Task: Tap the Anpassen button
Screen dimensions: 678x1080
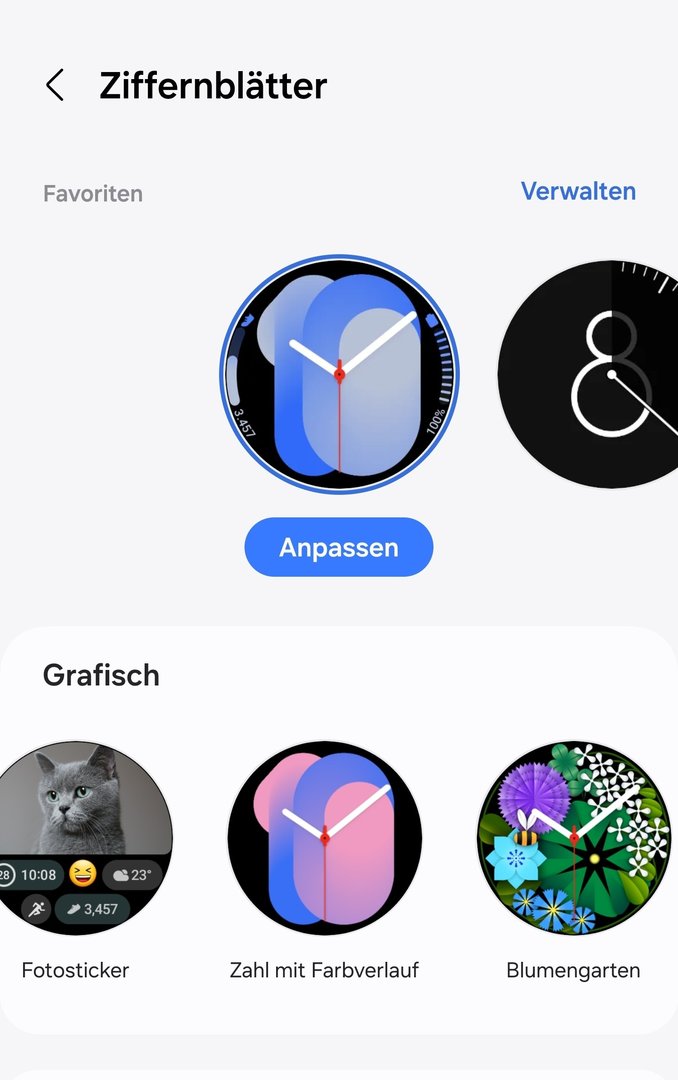Action: pyautogui.click(x=338, y=548)
